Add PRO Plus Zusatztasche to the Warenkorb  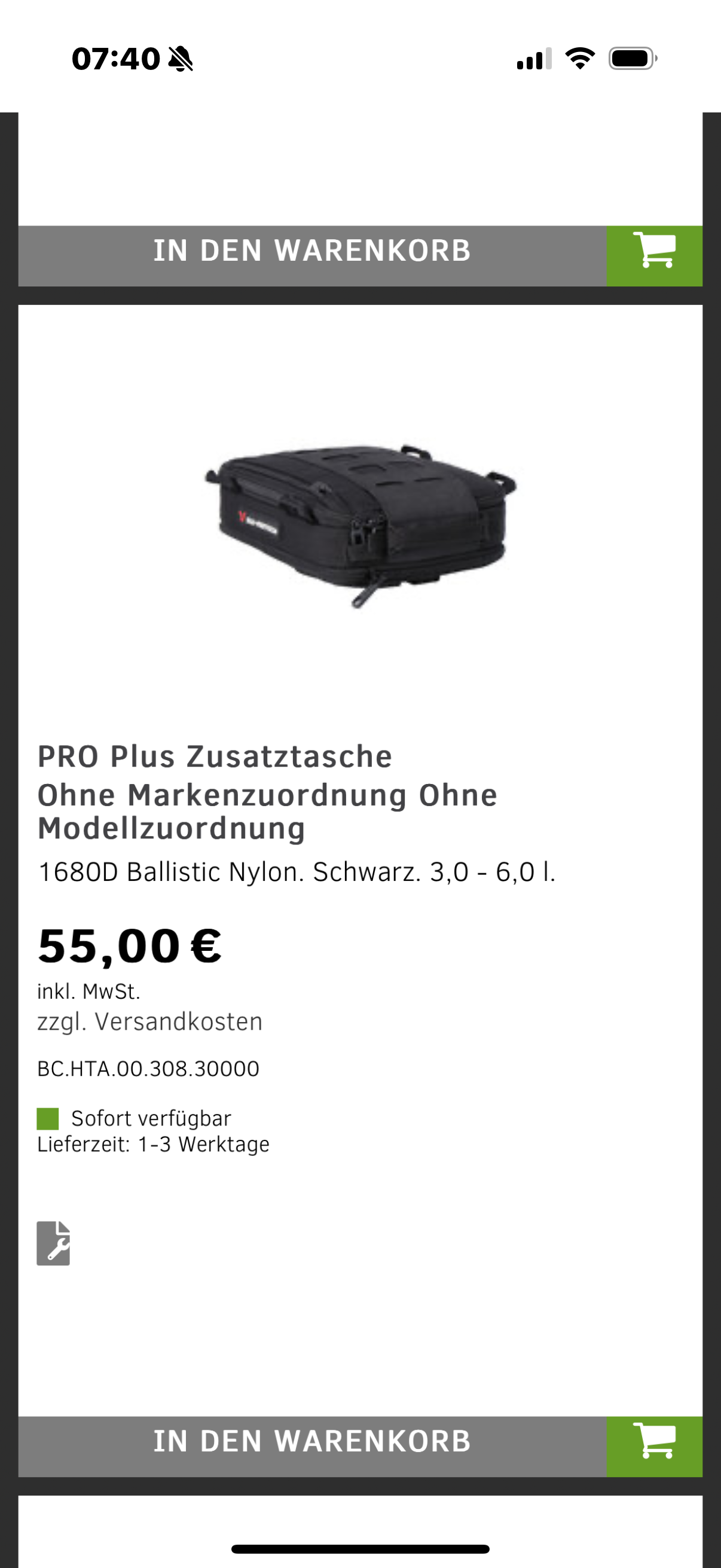point(360,1445)
